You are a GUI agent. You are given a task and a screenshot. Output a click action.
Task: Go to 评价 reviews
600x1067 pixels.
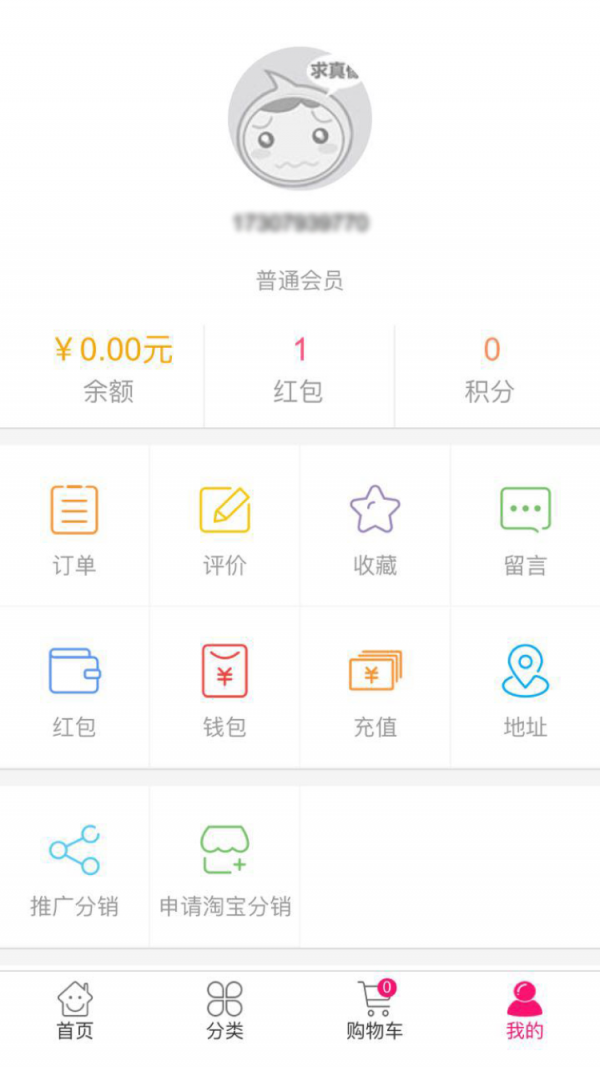coord(224,528)
